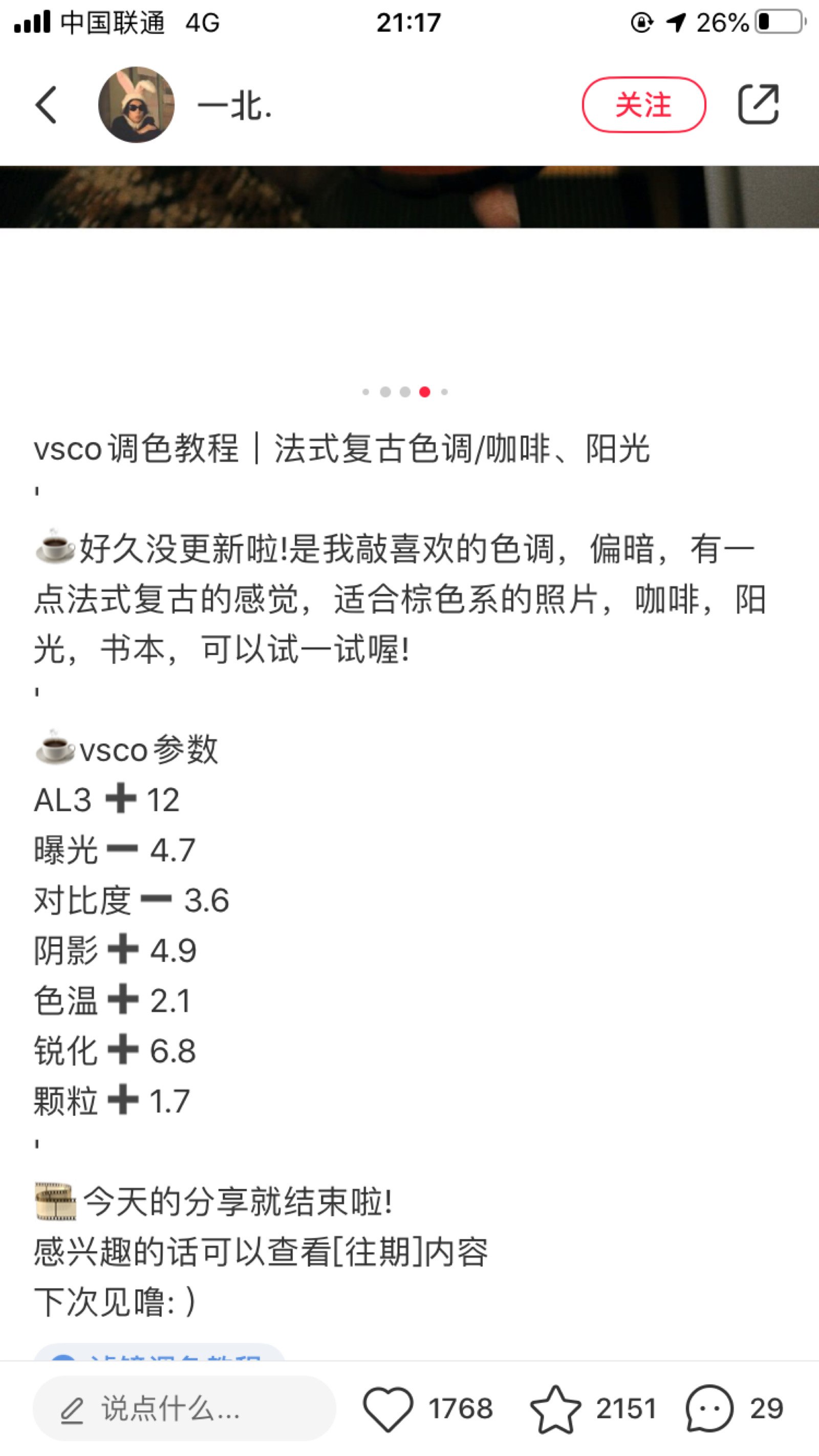Tap the 说点什么 comment field
Viewport: 819px width, 1456px height.
[184, 1408]
